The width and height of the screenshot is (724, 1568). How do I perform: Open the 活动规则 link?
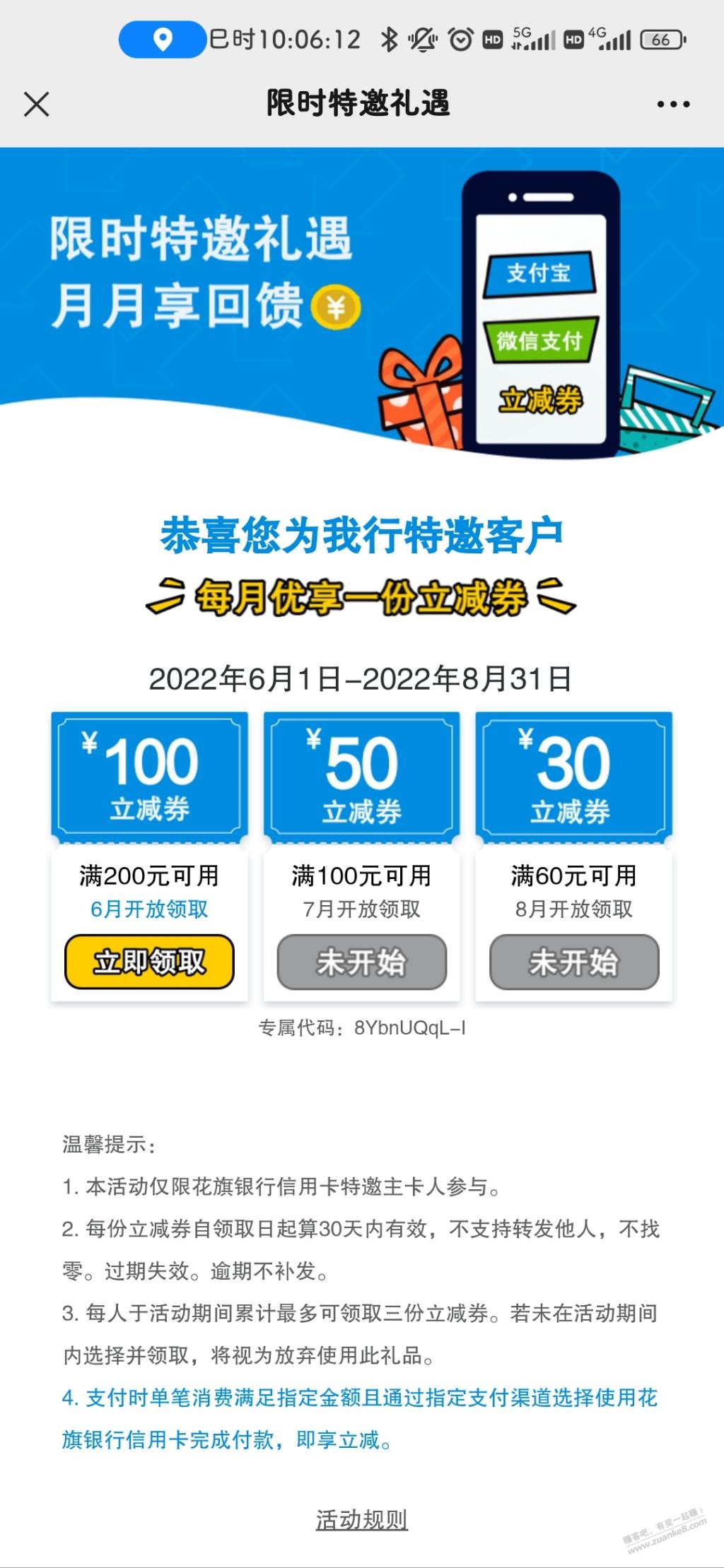pyautogui.click(x=361, y=1519)
